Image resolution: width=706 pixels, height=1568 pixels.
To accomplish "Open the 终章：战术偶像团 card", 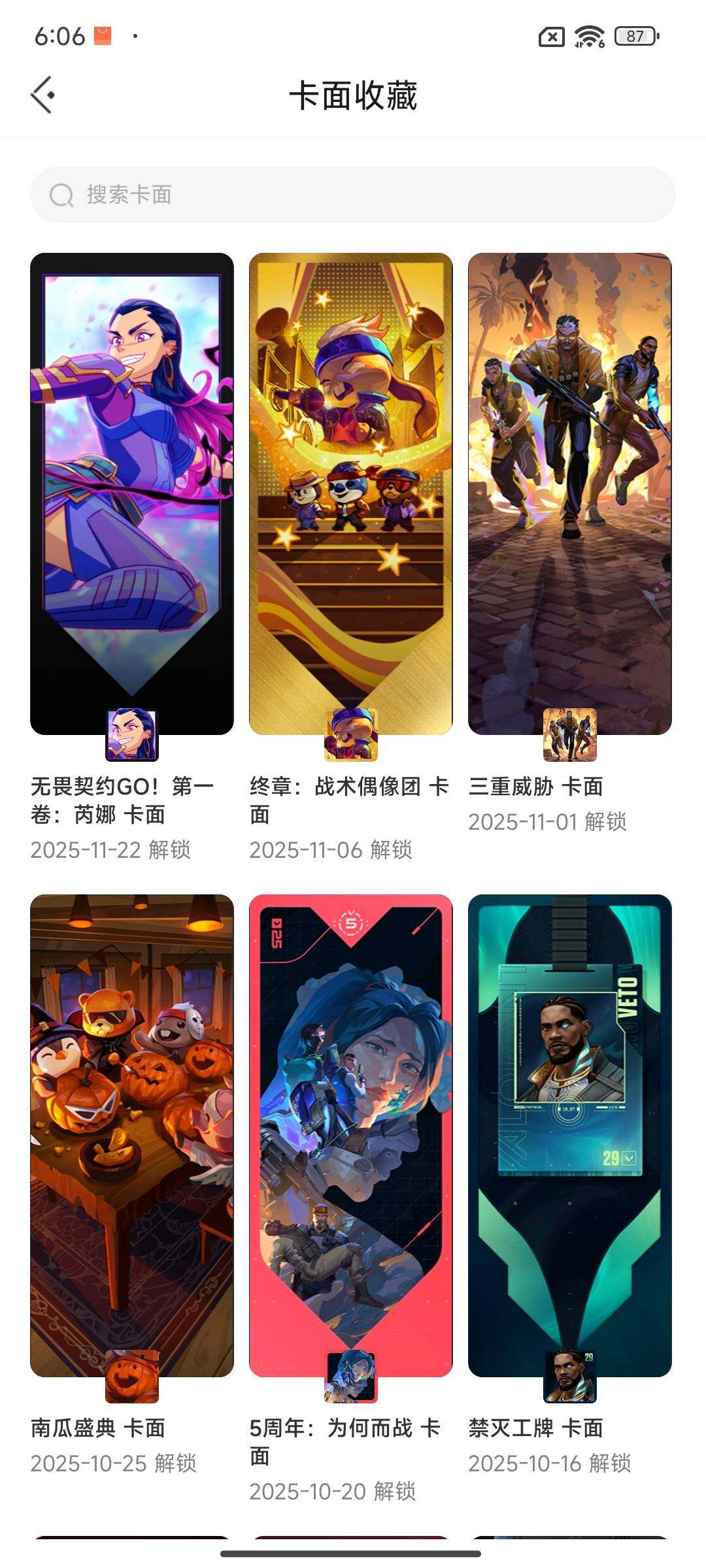I will [x=350, y=494].
